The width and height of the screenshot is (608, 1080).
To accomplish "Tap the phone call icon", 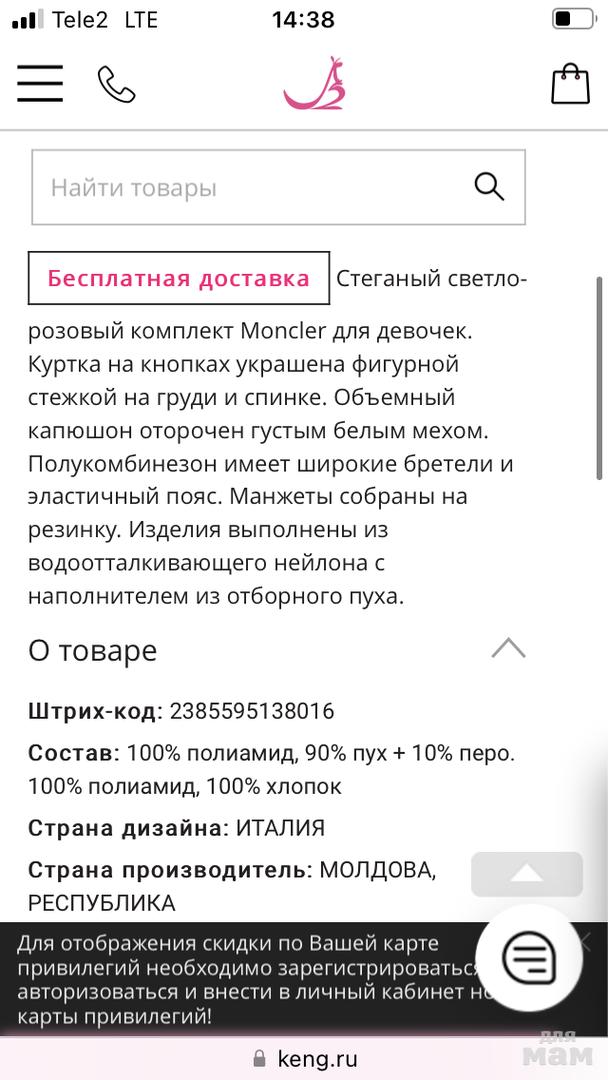I will (116, 85).
